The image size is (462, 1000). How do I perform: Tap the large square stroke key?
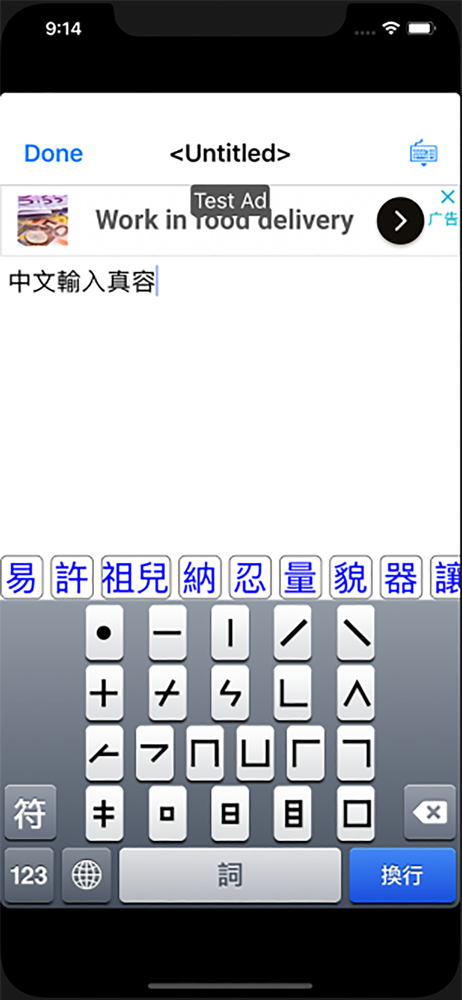point(355,813)
